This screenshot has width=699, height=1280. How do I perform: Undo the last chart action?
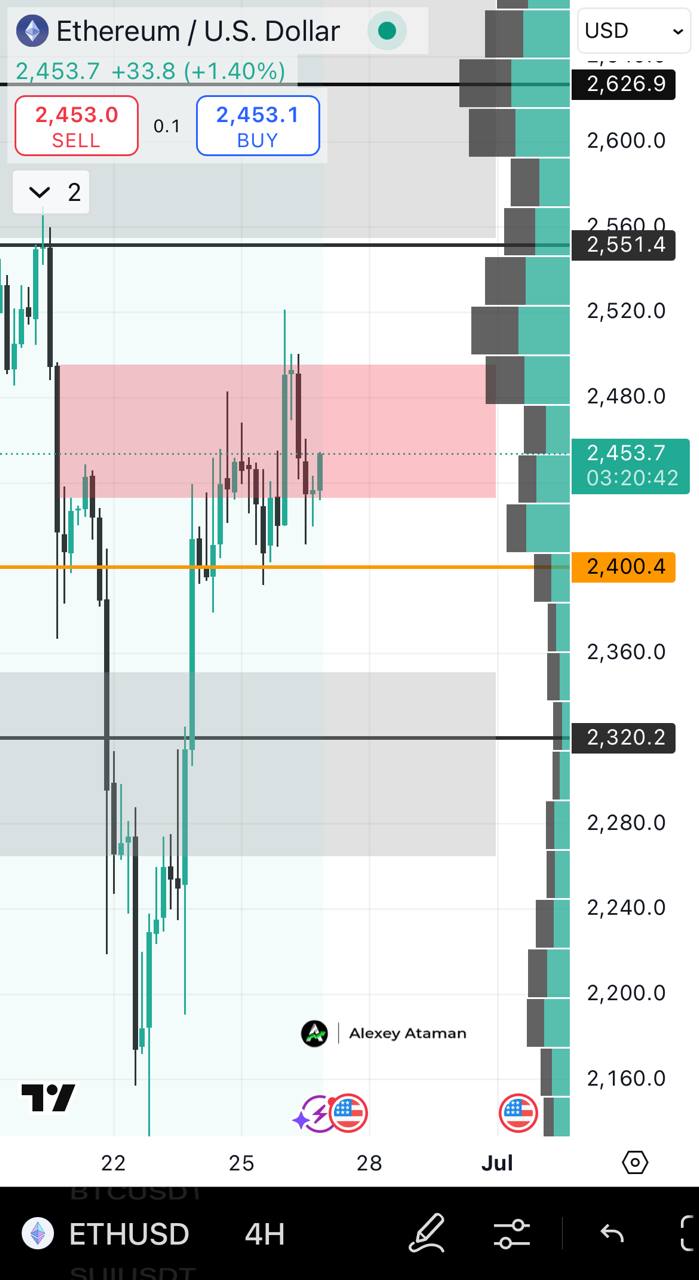(x=612, y=1234)
